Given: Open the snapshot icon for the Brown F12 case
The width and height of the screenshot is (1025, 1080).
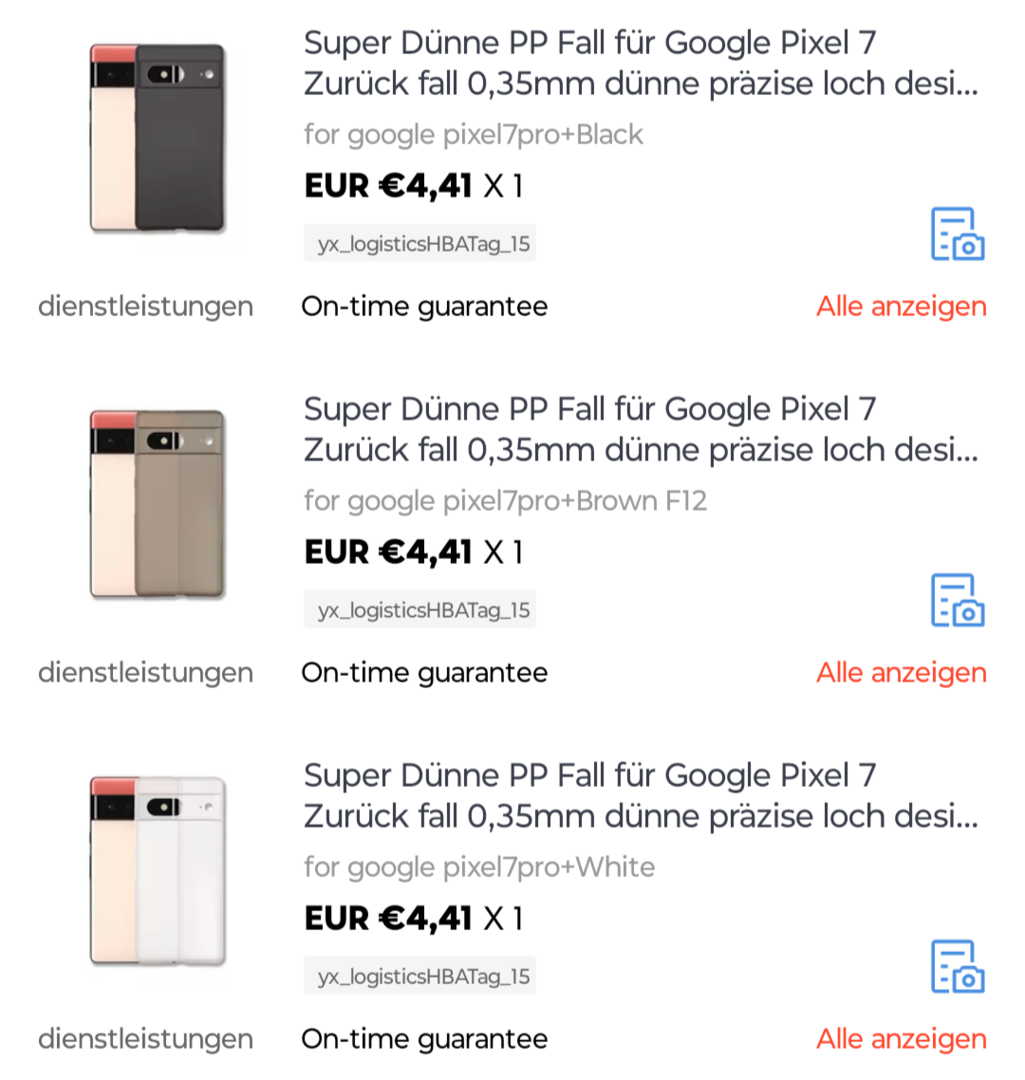Looking at the screenshot, I should click(x=957, y=601).
